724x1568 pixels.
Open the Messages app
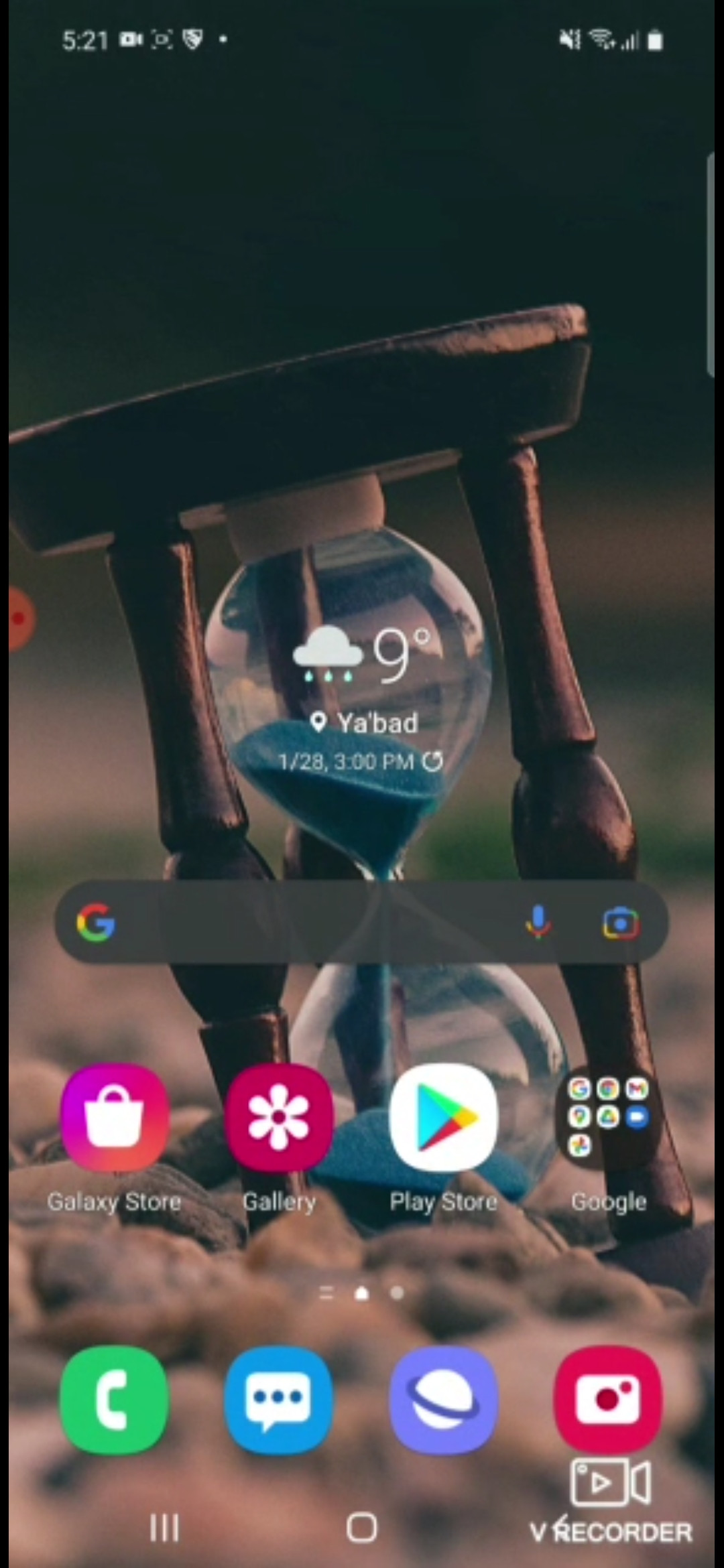pos(279,1399)
